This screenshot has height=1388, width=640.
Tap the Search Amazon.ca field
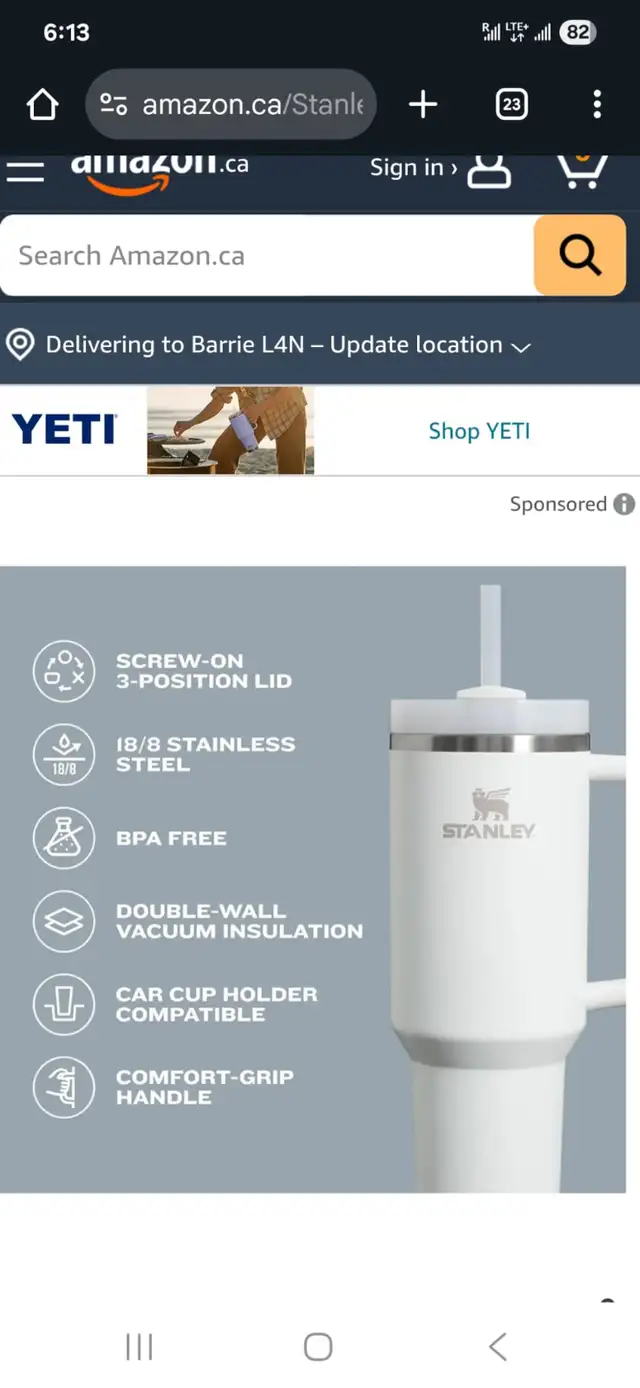pos(267,256)
